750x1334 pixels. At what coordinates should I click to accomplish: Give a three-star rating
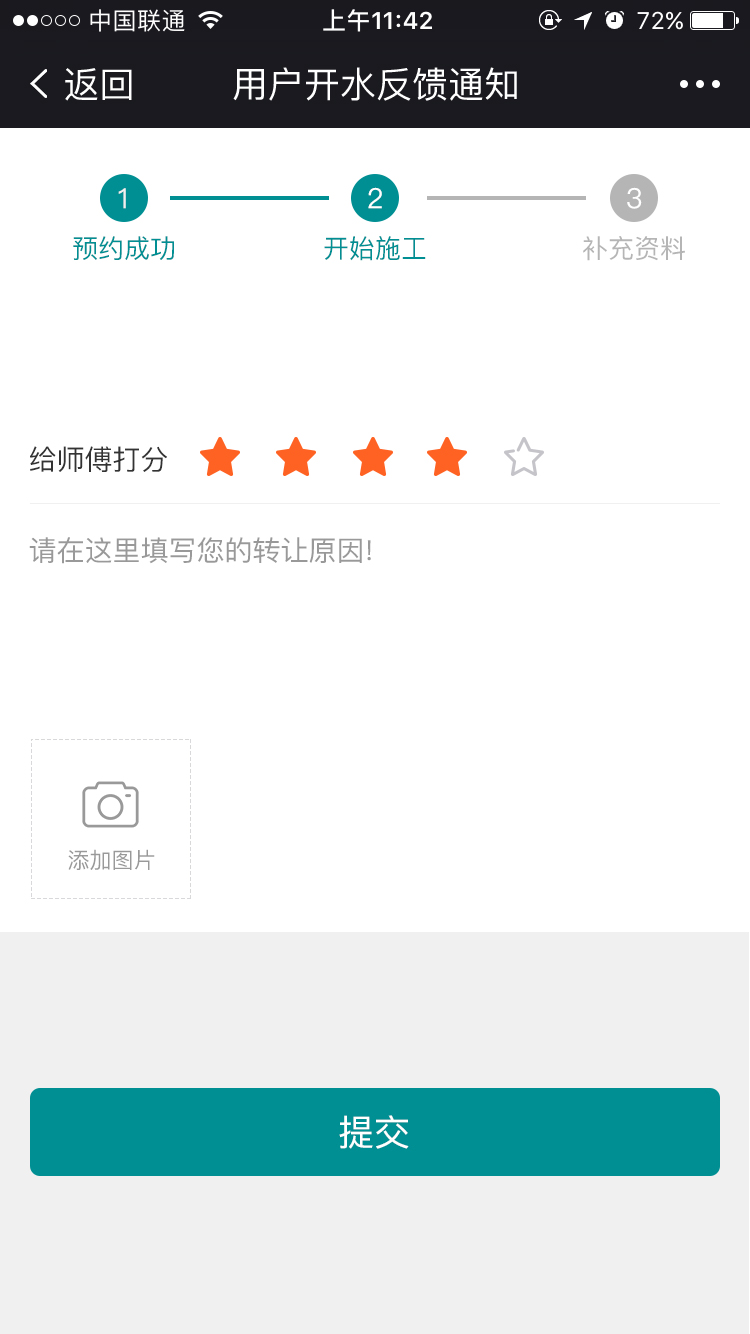coord(372,457)
